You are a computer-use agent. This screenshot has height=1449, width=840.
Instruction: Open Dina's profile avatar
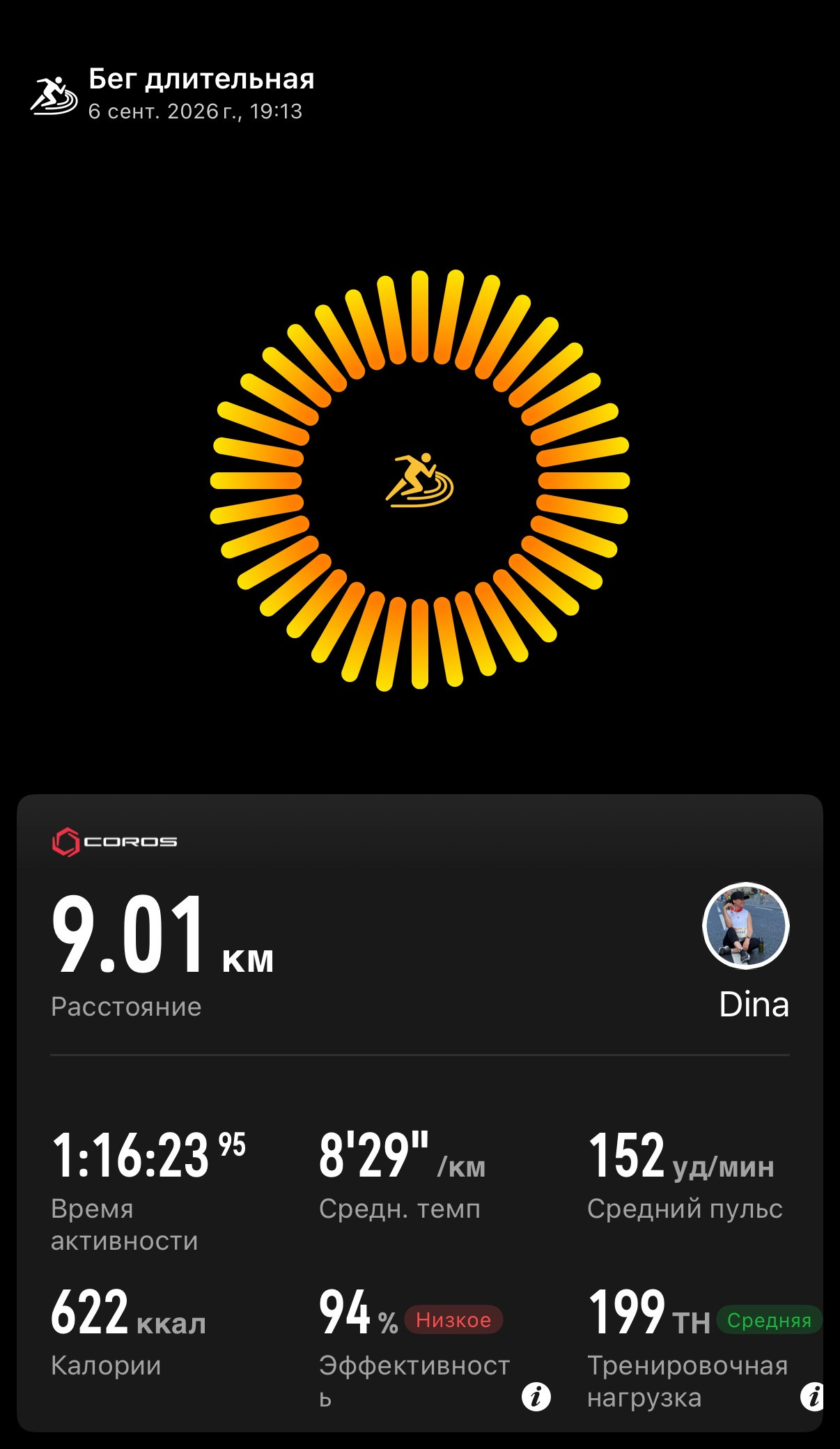[745, 926]
